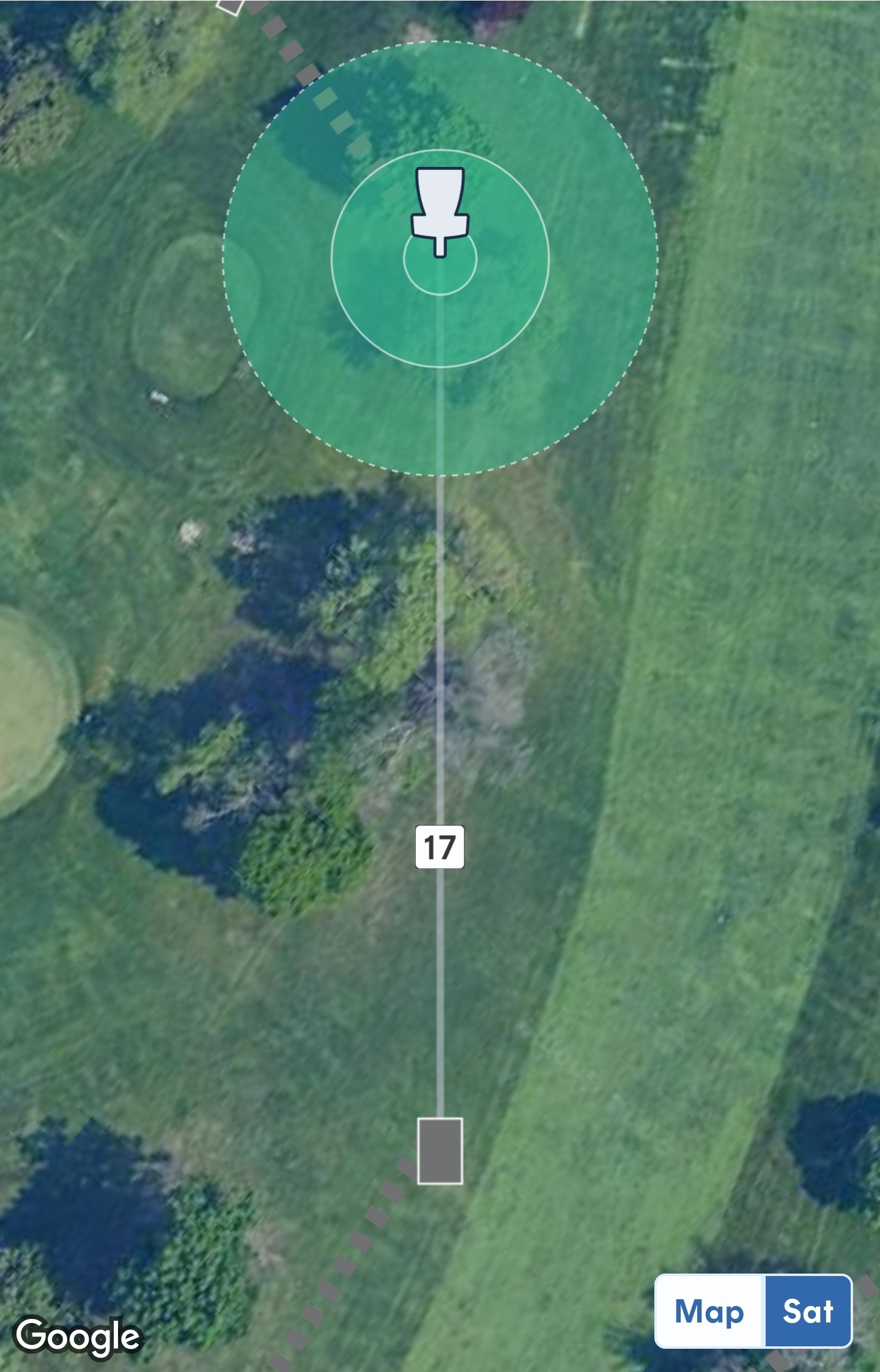880x1372 pixels.
Task: Select the hole 17 tee pad marker
Action: coord(440,1151)
